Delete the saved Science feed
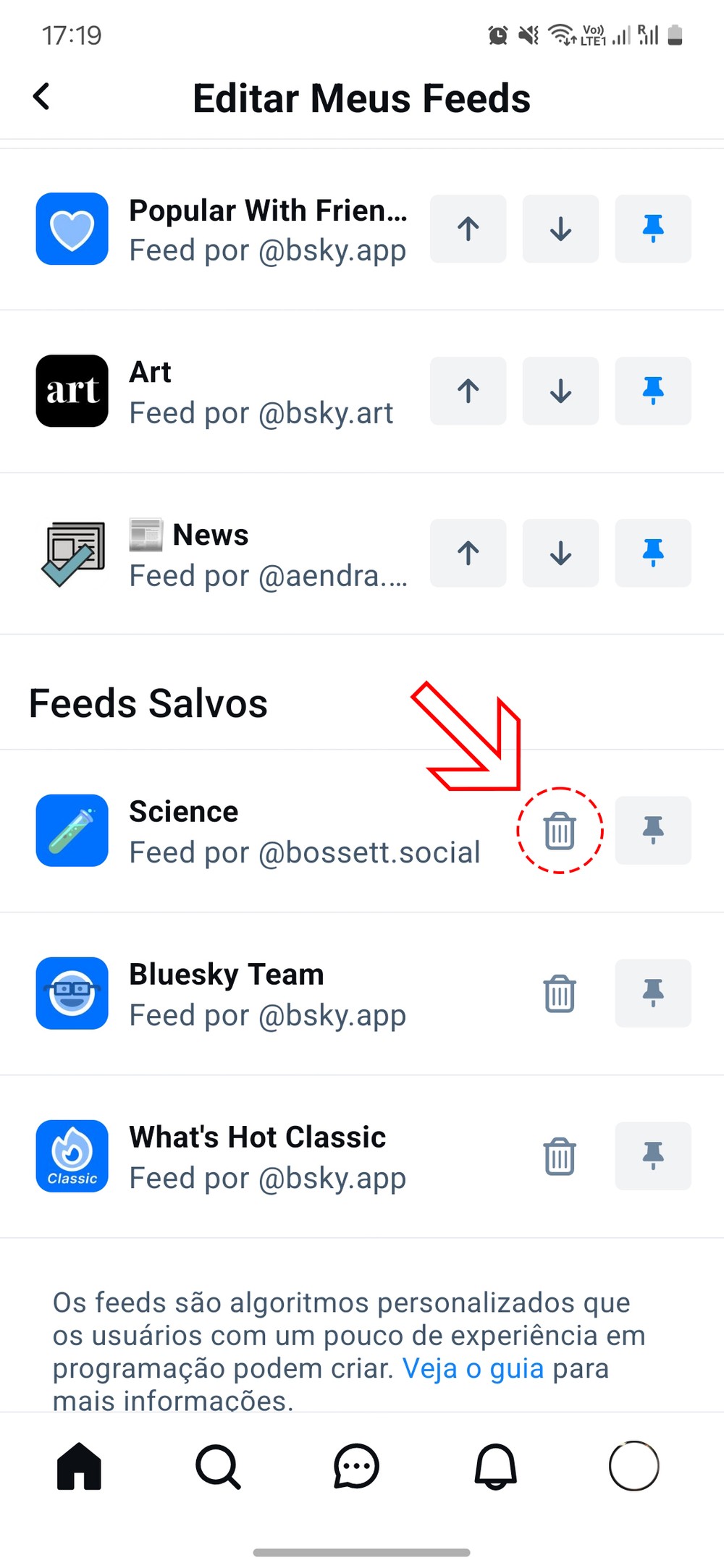Image resolution: width=724 pixels, height=1568 pixels. tap(560, 831)
